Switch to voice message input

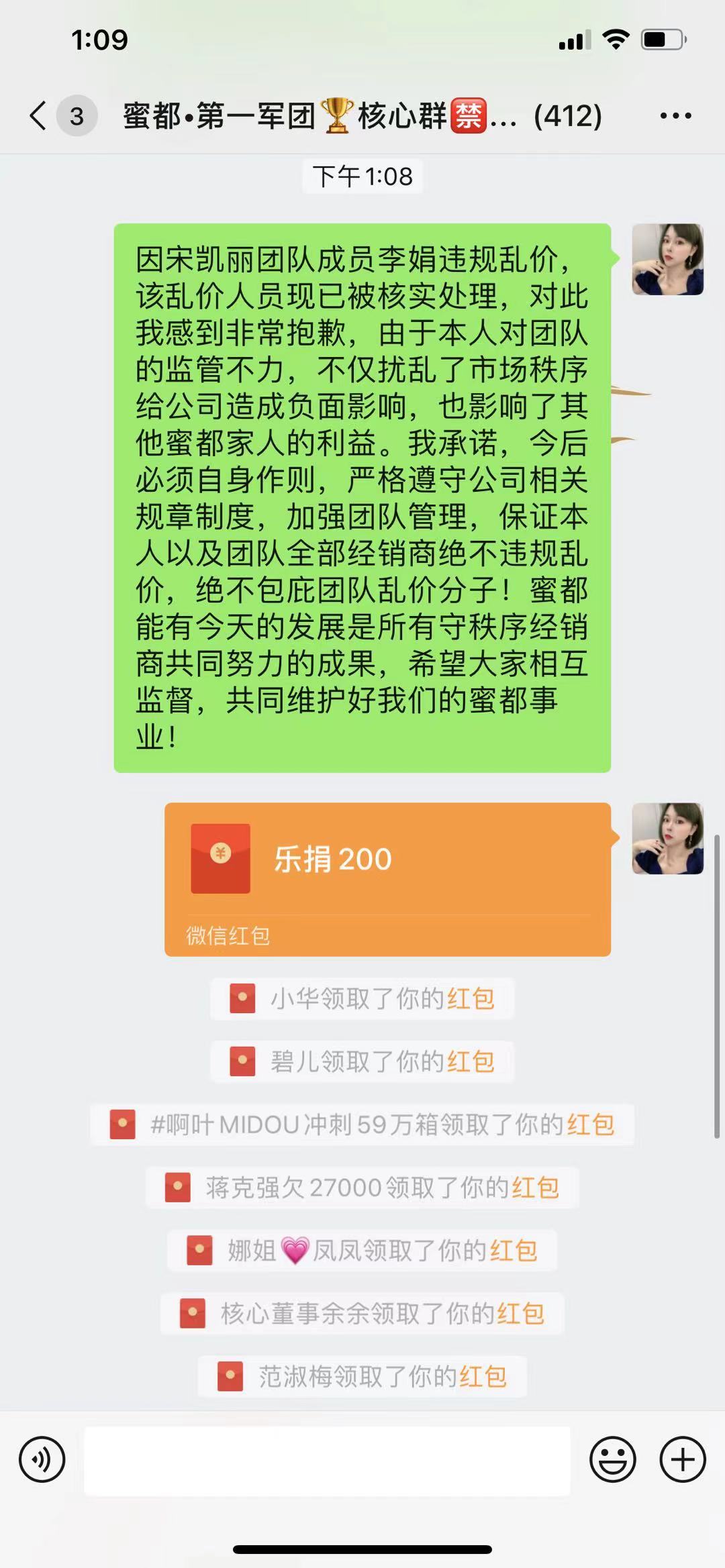tap(42, 1459)
